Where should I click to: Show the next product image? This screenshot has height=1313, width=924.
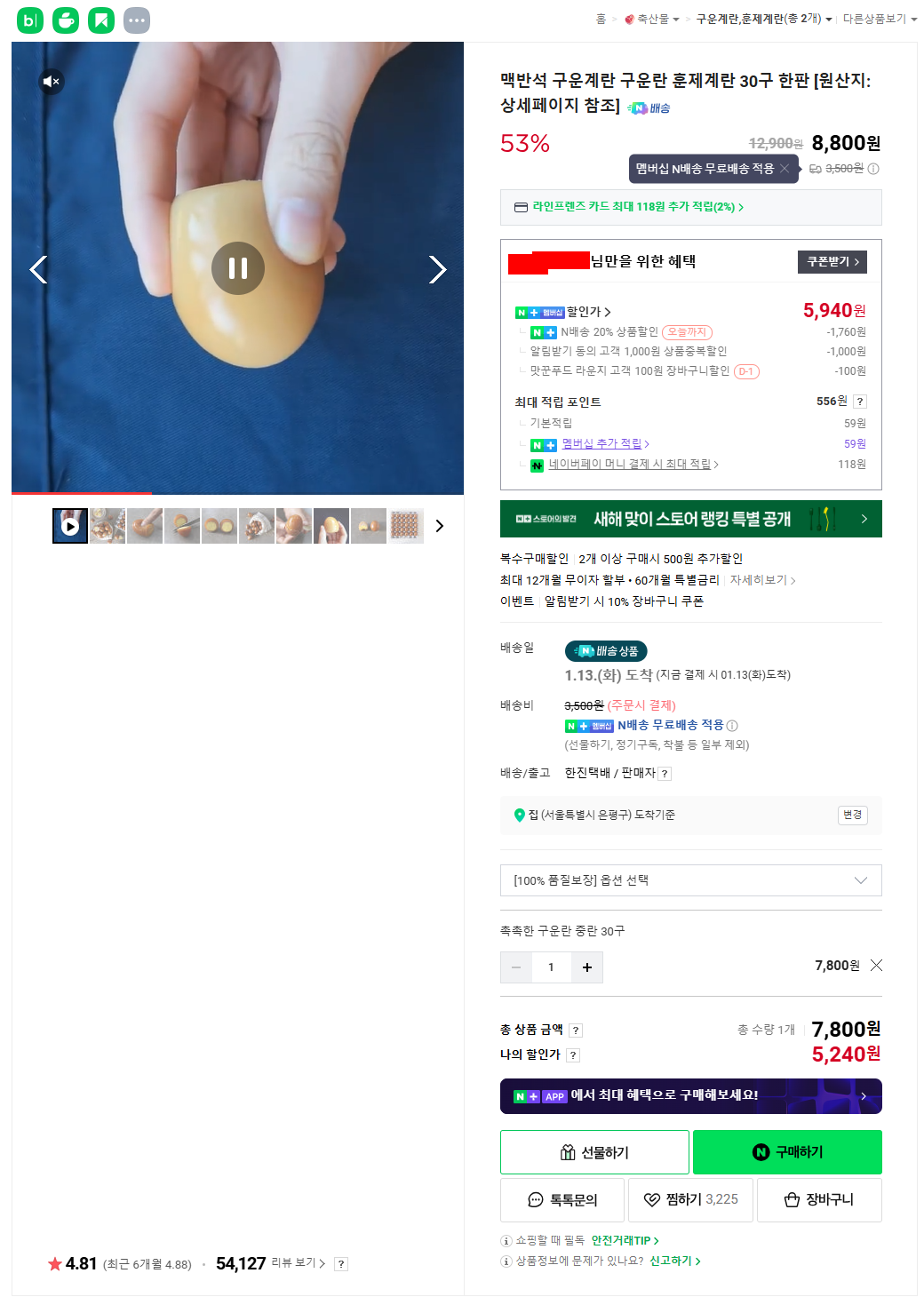coord(437,269)
